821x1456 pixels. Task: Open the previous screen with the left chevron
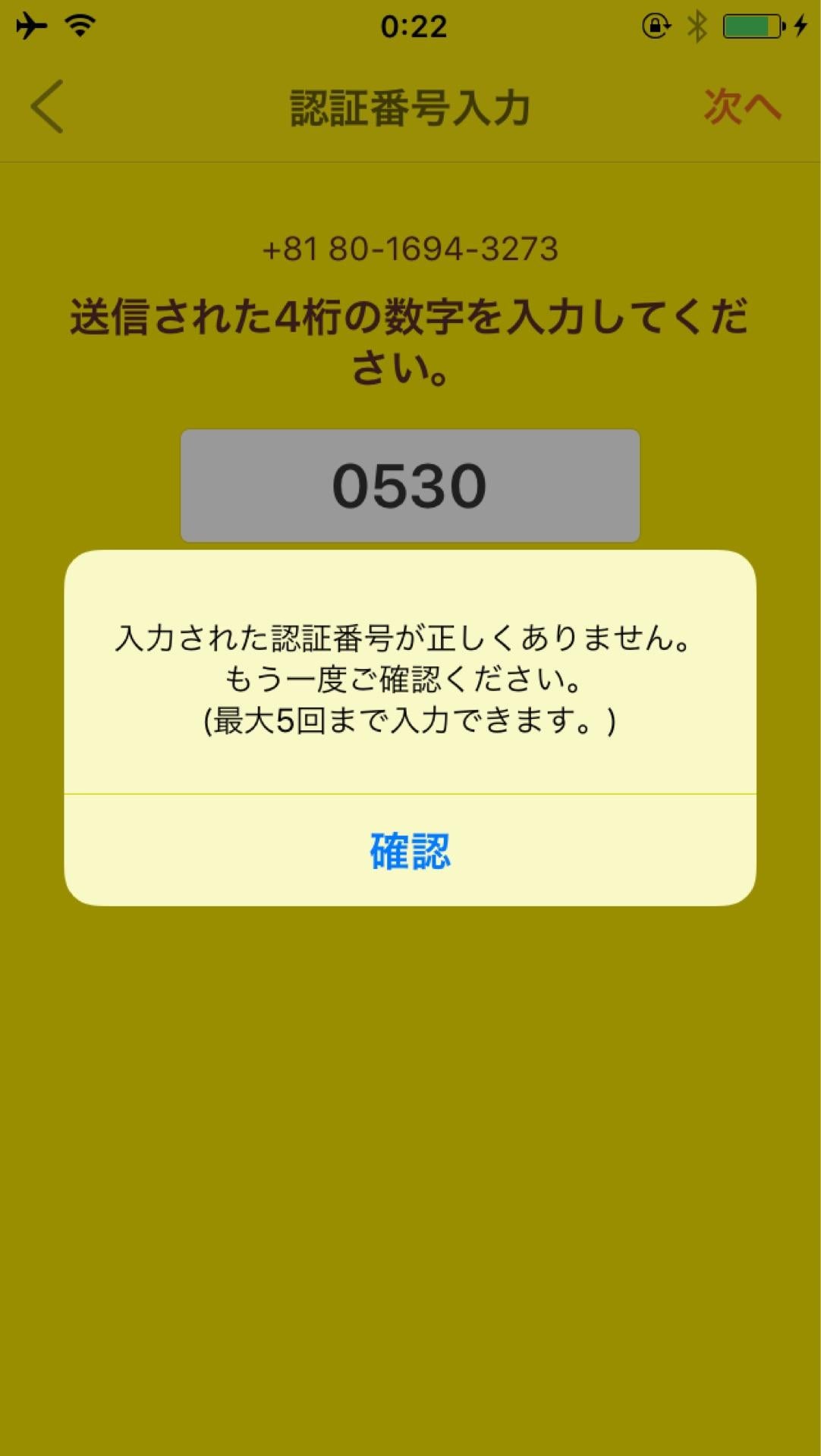click(47, 108)
